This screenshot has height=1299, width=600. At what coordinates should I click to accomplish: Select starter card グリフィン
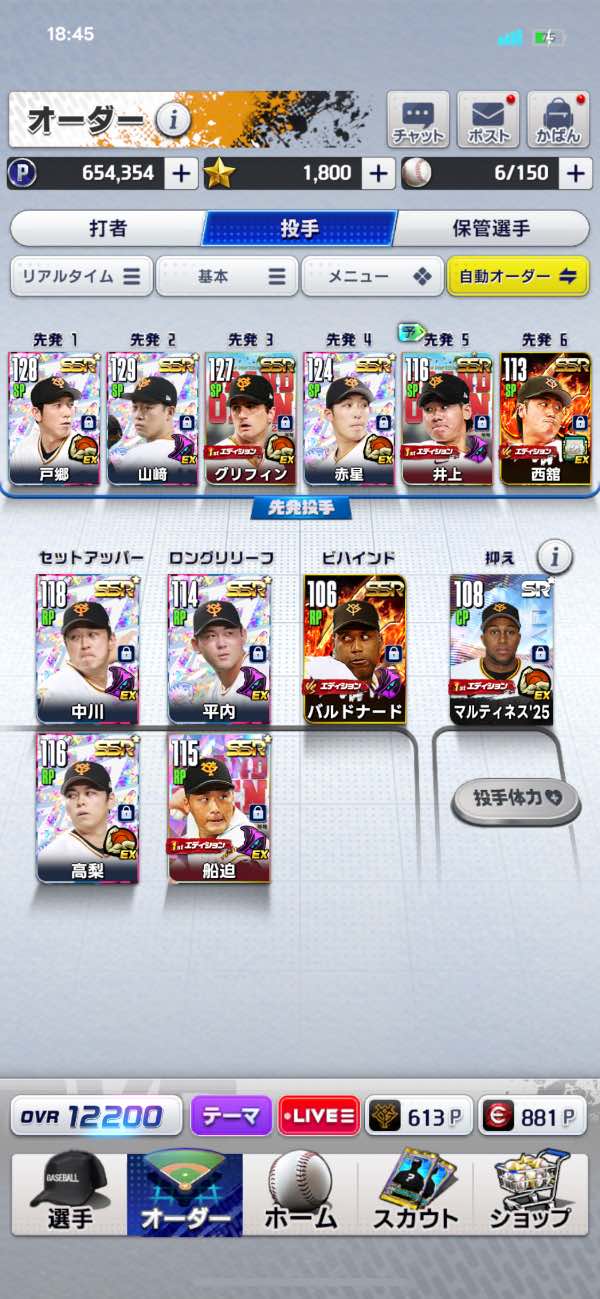251,418
